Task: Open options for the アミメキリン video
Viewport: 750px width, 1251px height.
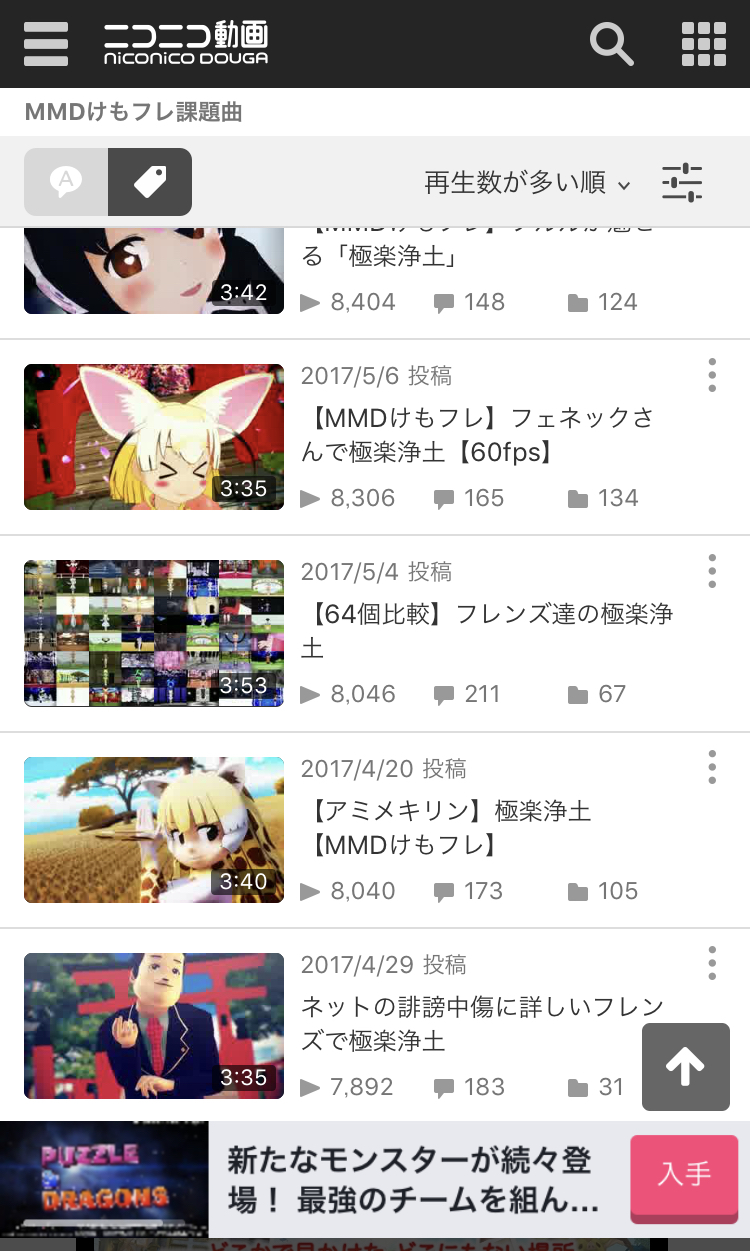Action: click(712, 767)
